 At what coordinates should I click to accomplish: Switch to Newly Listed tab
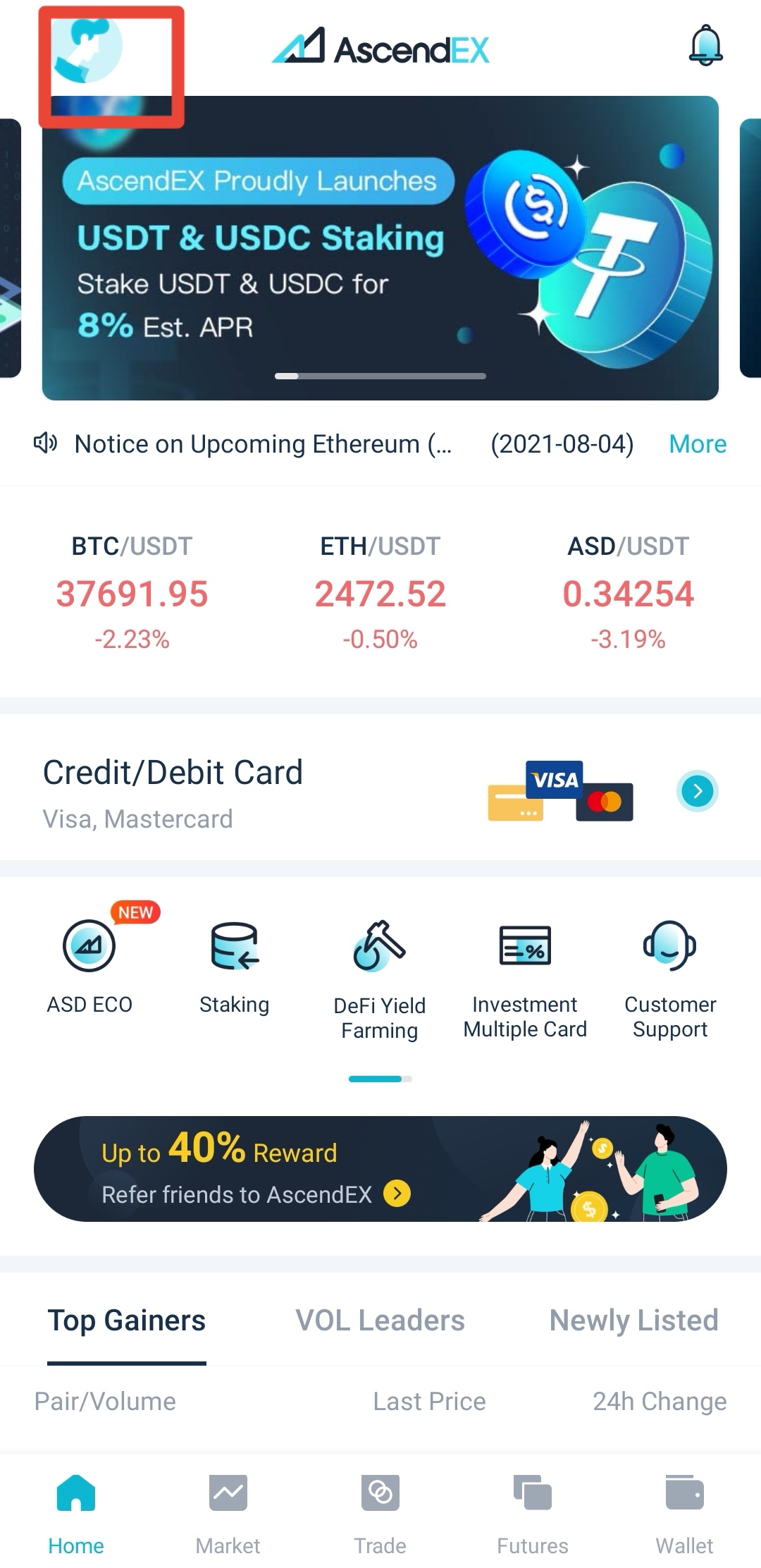click(633, 1320)
